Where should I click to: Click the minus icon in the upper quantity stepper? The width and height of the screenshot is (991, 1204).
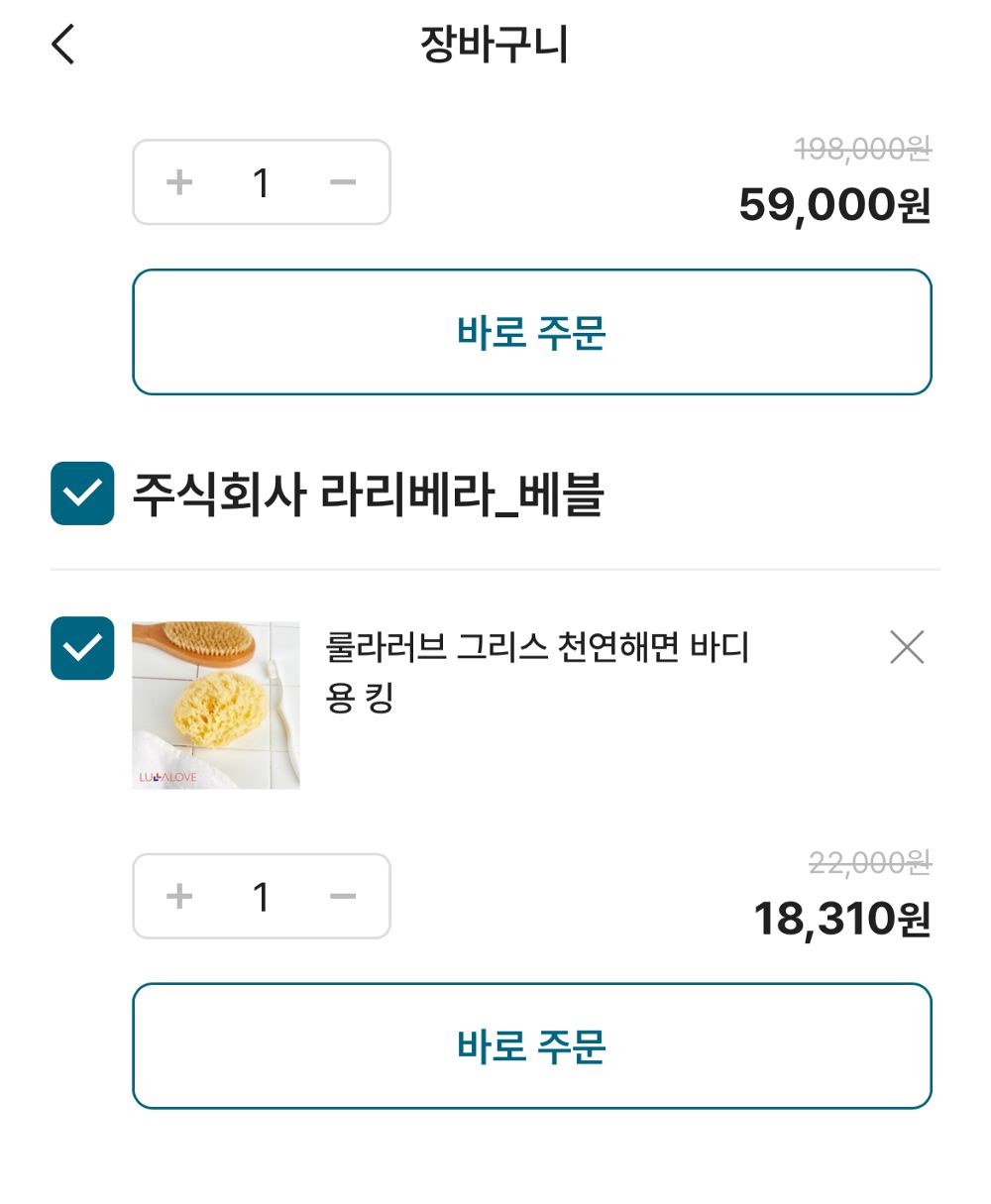344,181
